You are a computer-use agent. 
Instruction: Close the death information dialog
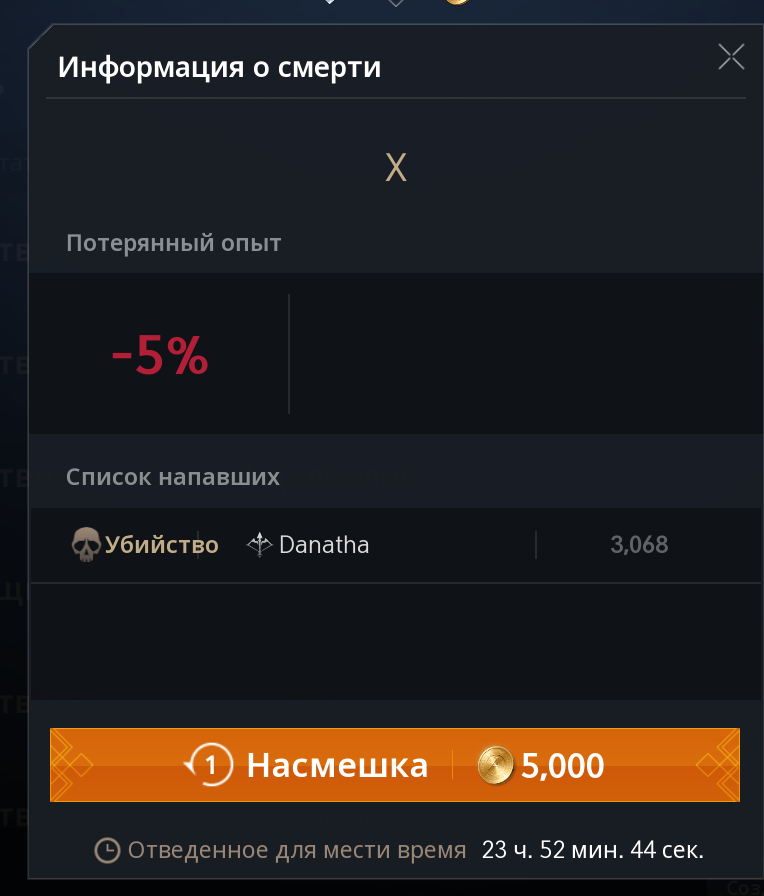click(731, 58)
